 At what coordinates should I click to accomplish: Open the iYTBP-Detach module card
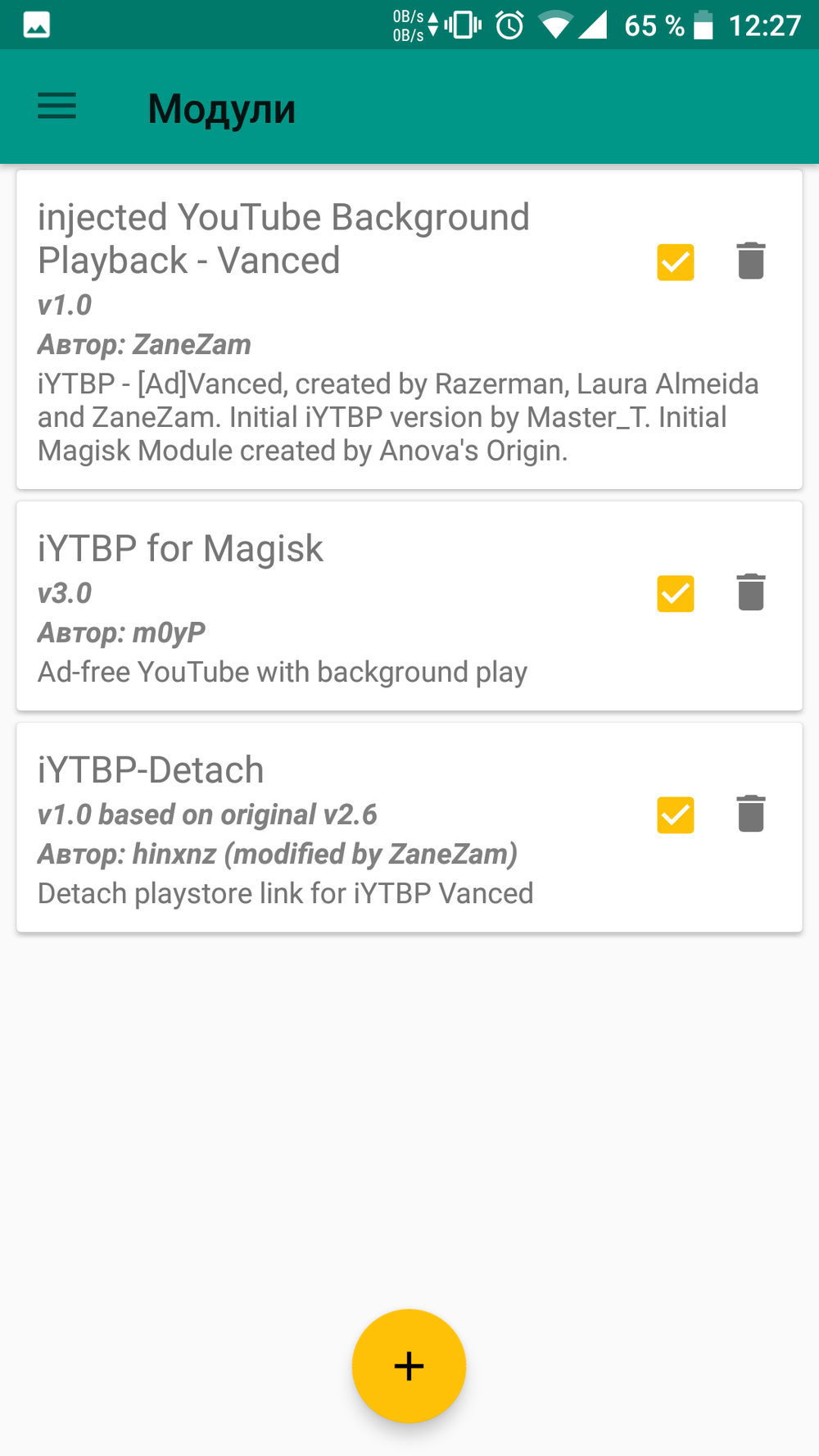click(409, 828)
